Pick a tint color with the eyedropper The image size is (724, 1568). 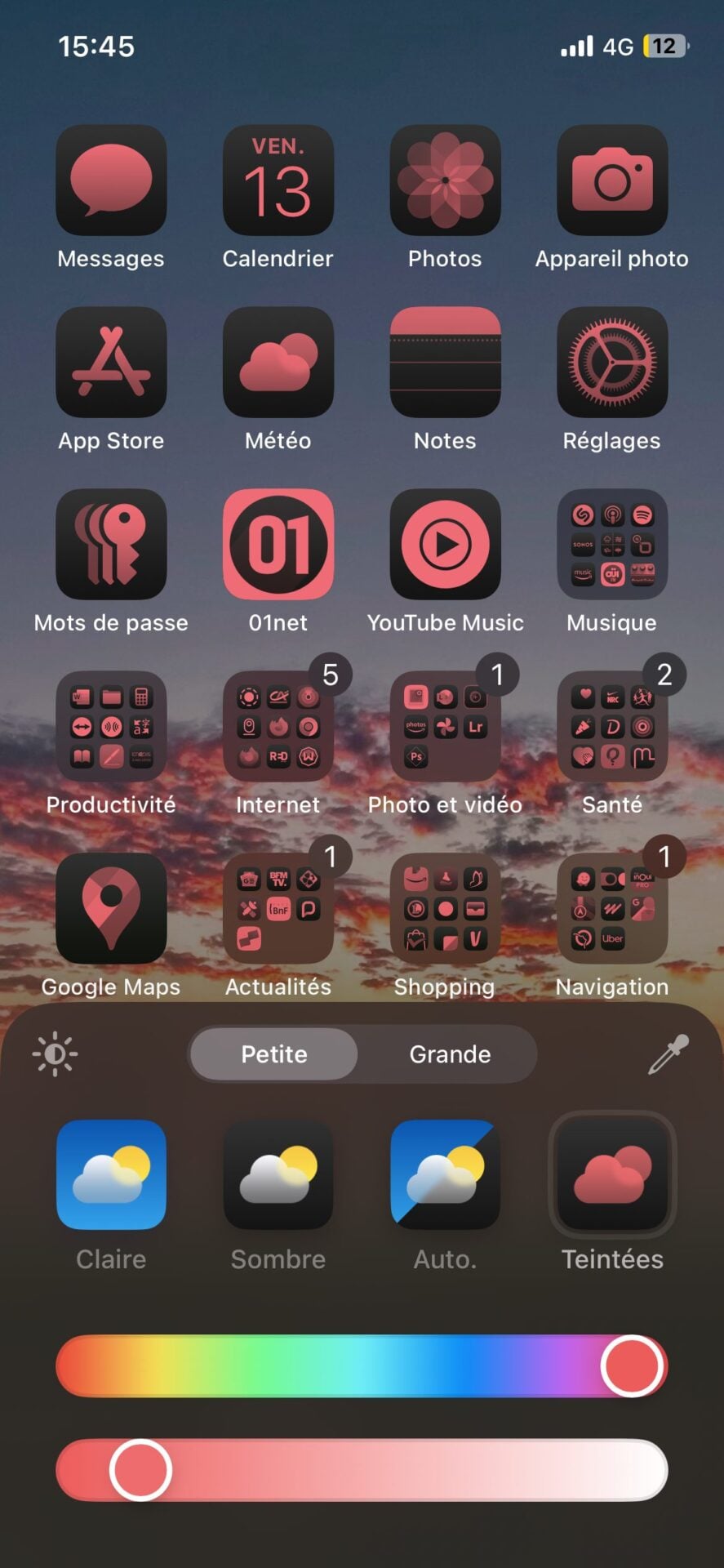click(668, 1053)
